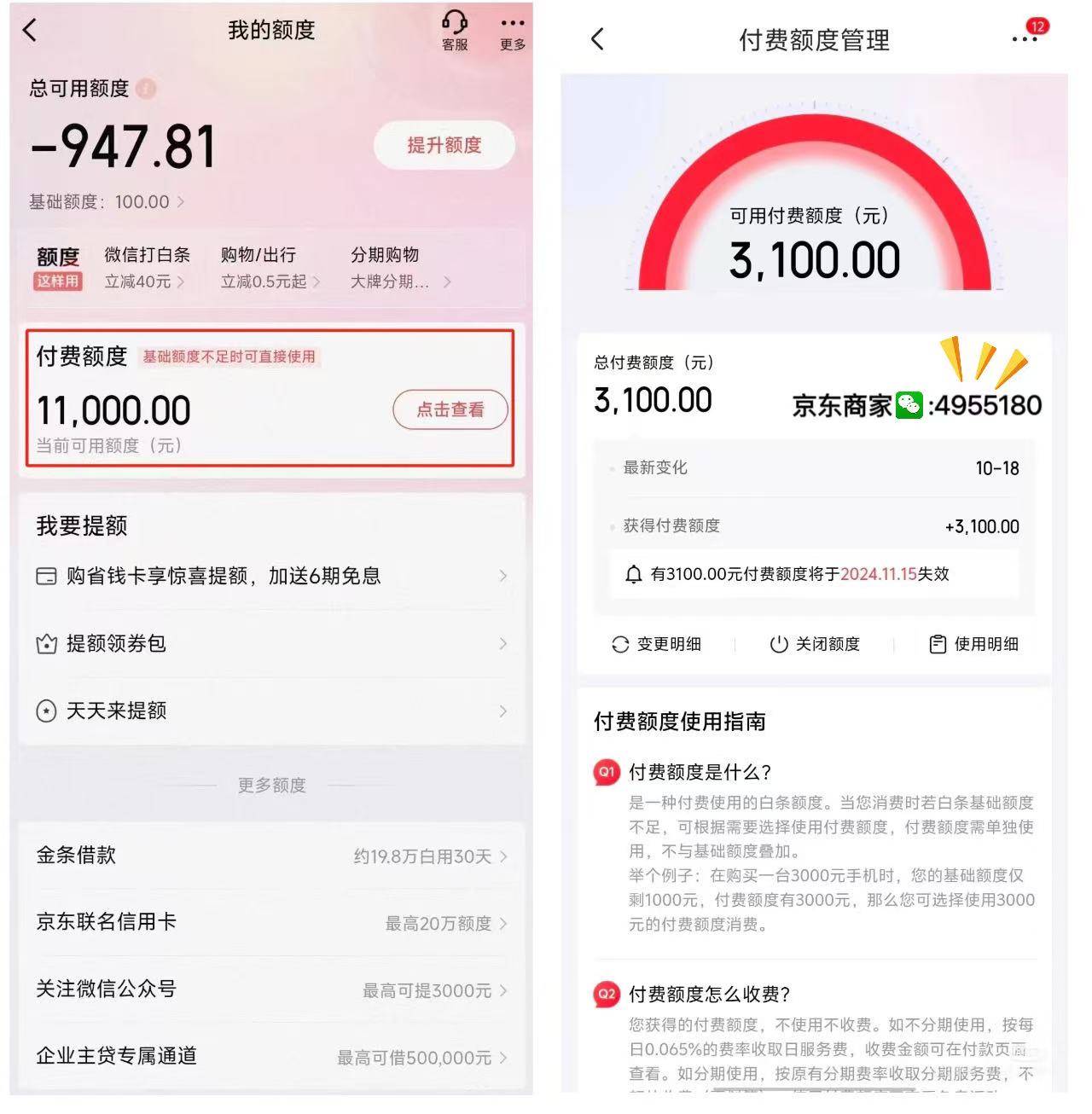
Task: Click the crown icon beside 提额领券包
Action: pyautogui.click(x=47, y=644)
